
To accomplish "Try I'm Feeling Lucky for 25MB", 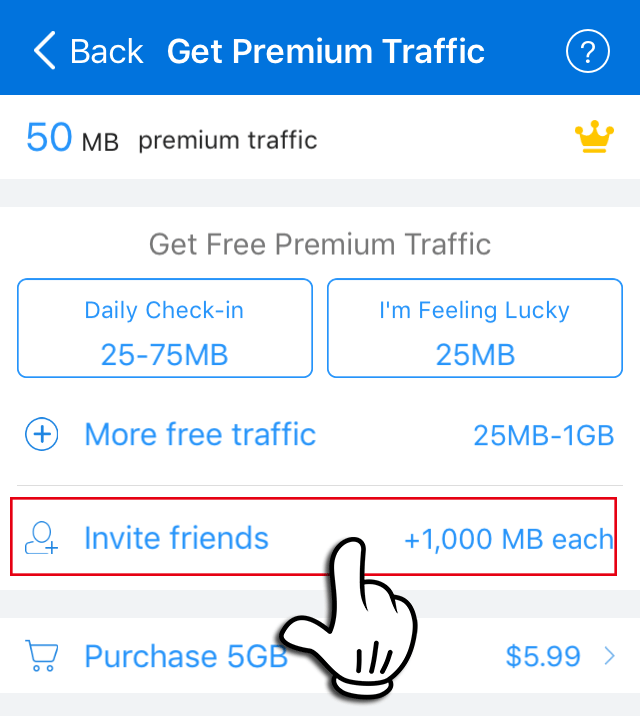I will [475, 329].
